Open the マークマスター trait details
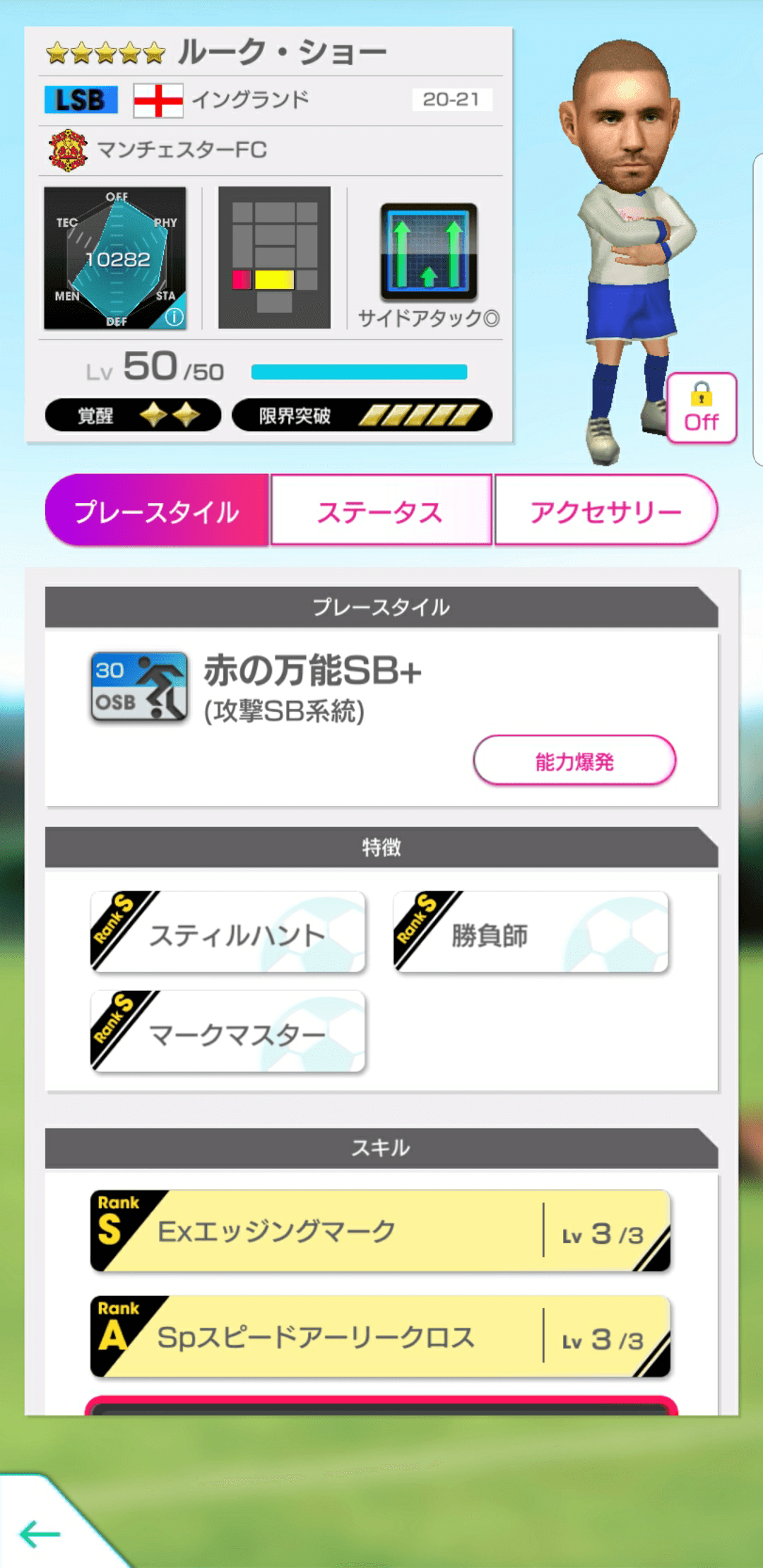 (226, 1033)
